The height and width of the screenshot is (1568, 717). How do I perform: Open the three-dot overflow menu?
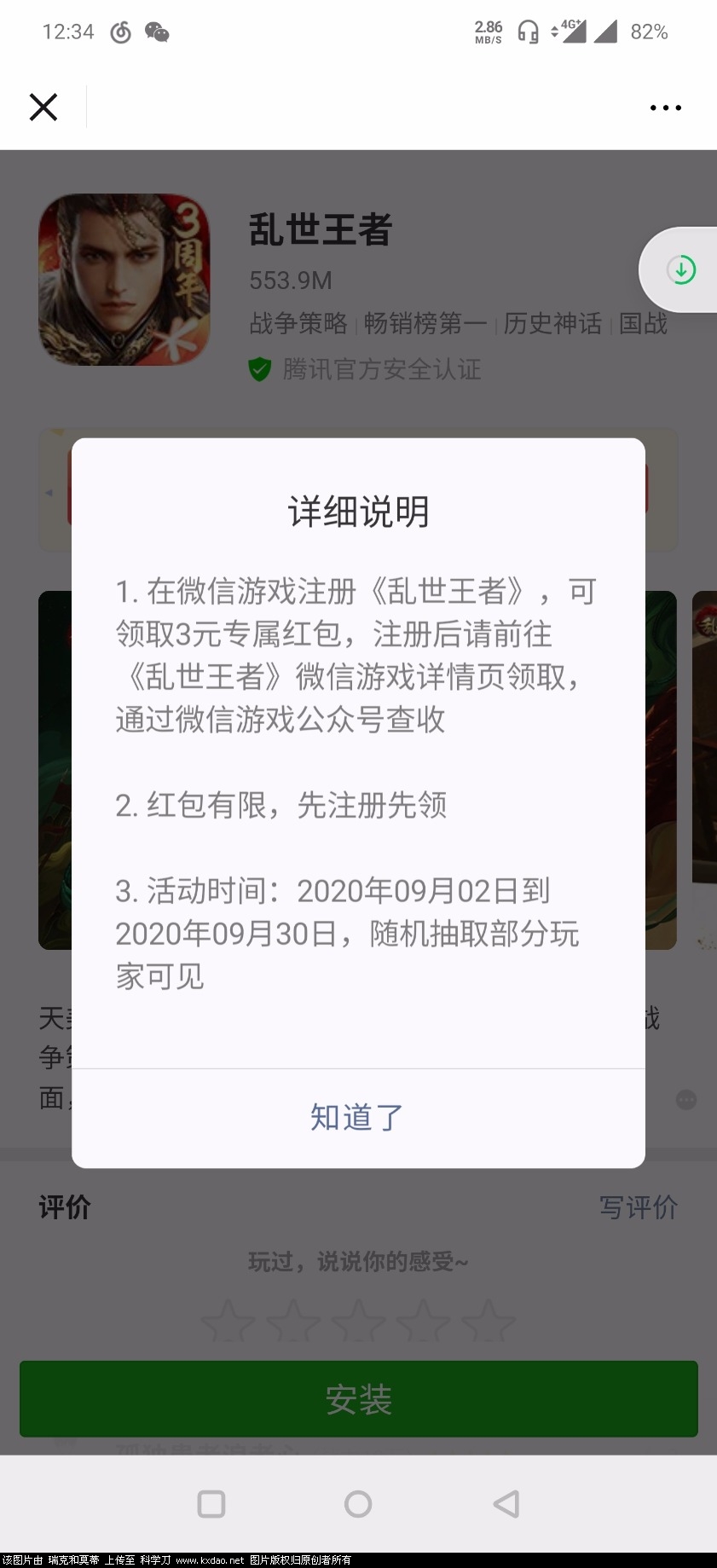click(664, 107)
